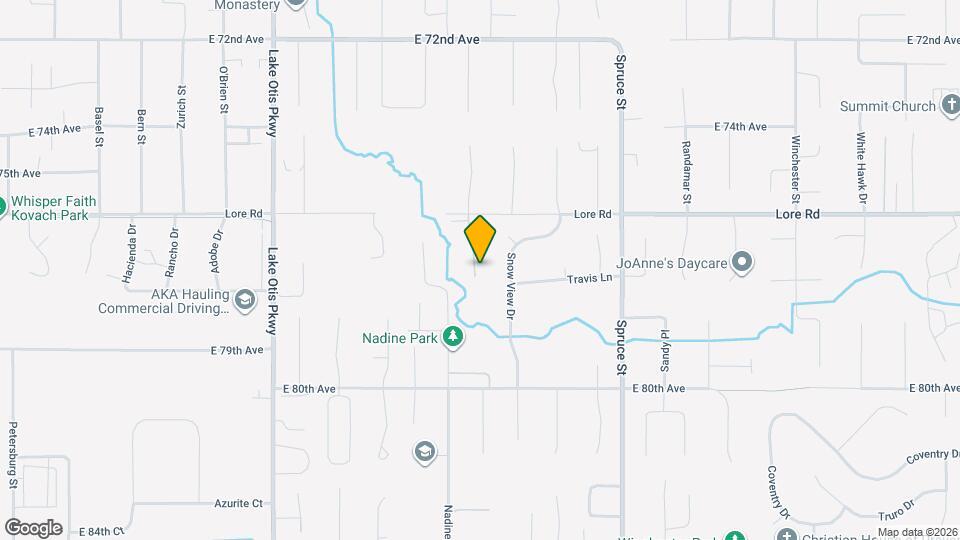Select the Nadine Park marker
The width and height of the screenshot is (960, 540).
(x=454, y=337)
